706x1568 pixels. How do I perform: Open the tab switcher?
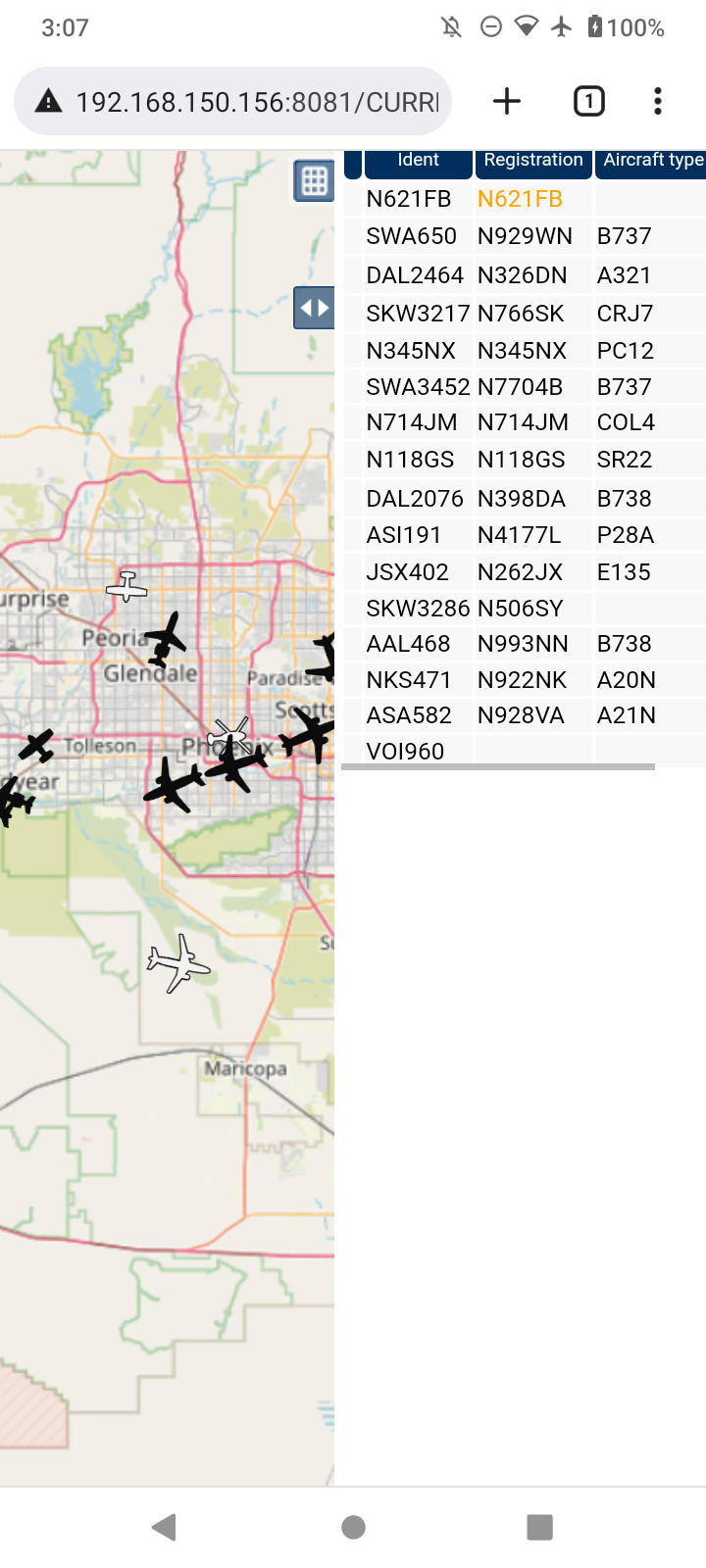(x=588, y=101)
